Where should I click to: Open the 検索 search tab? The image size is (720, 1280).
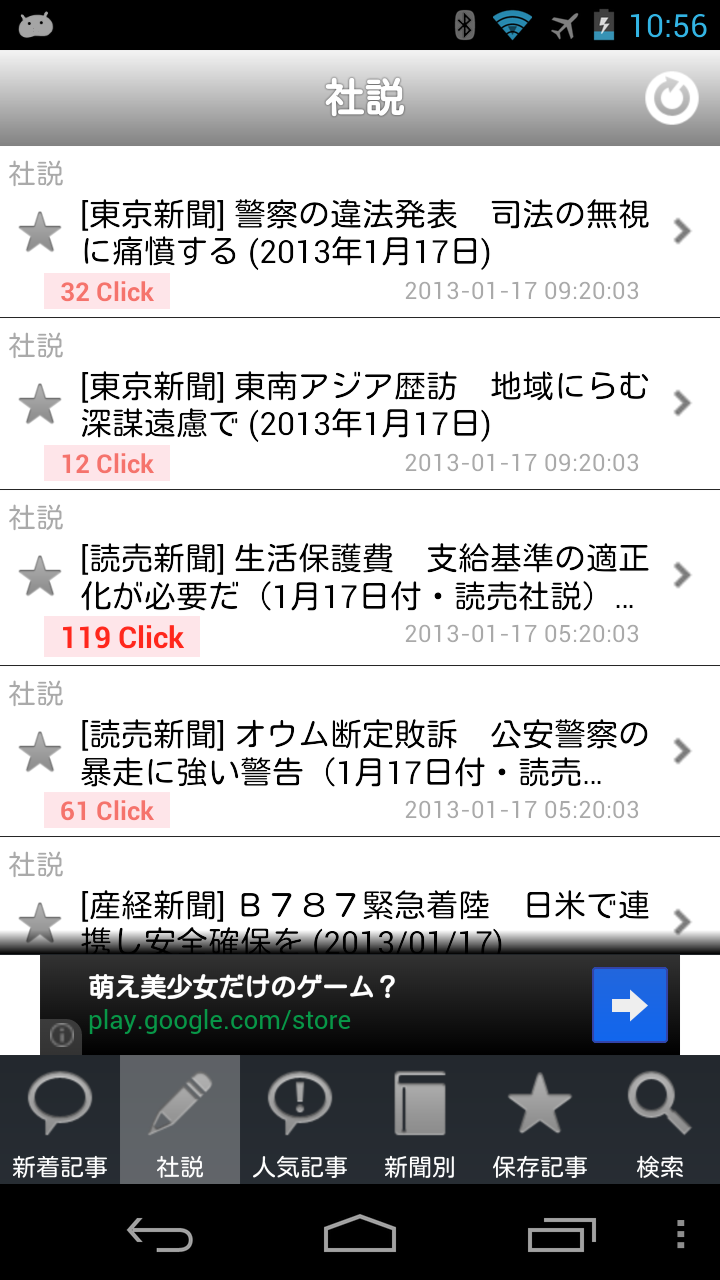point(660,1120)
